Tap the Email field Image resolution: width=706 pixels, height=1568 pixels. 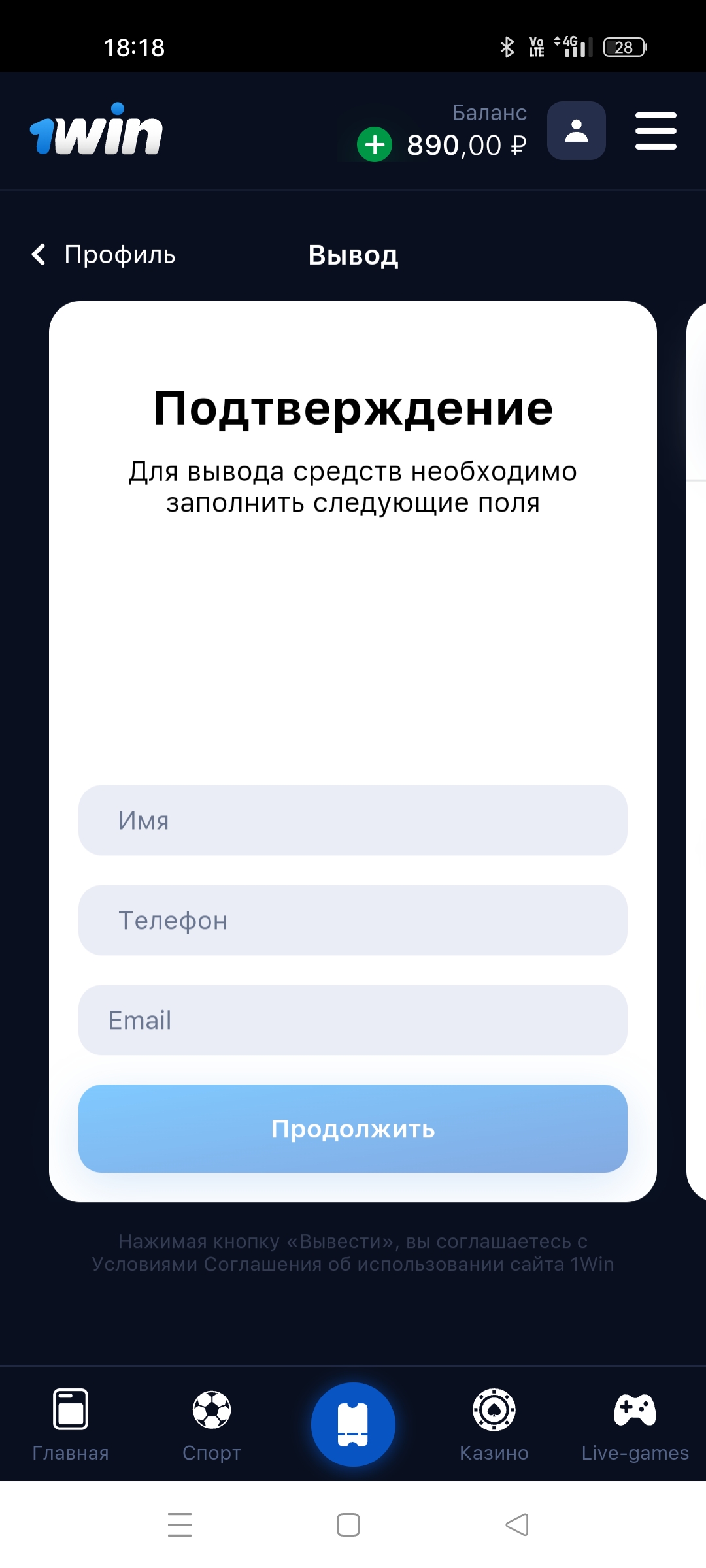click(353, 1020)
